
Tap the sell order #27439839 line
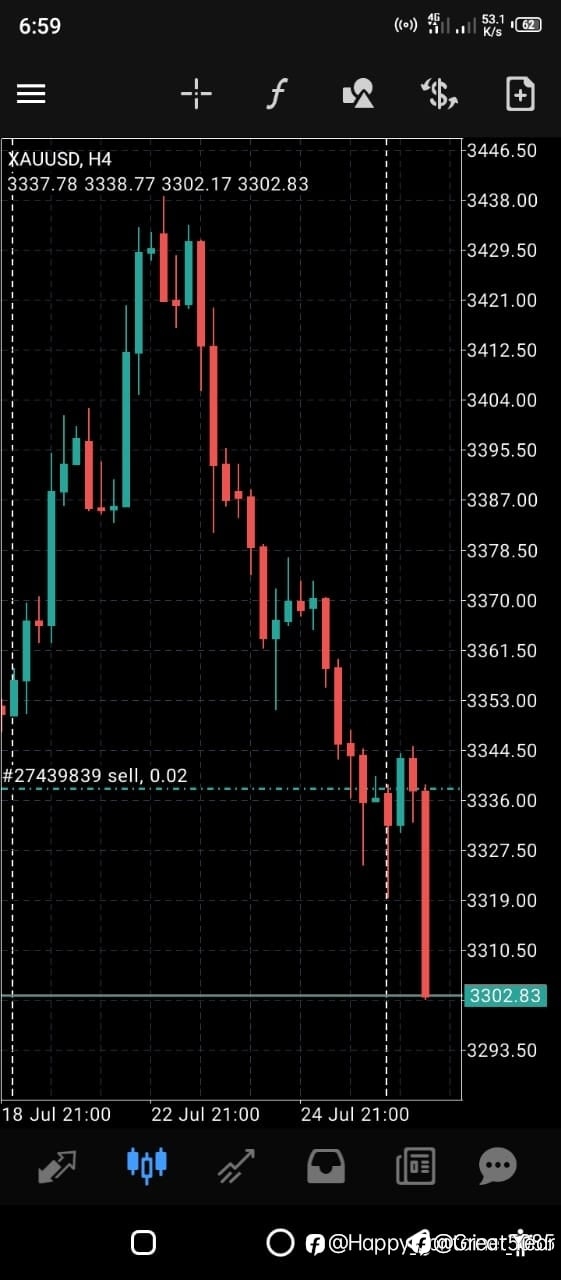[95, 776]
